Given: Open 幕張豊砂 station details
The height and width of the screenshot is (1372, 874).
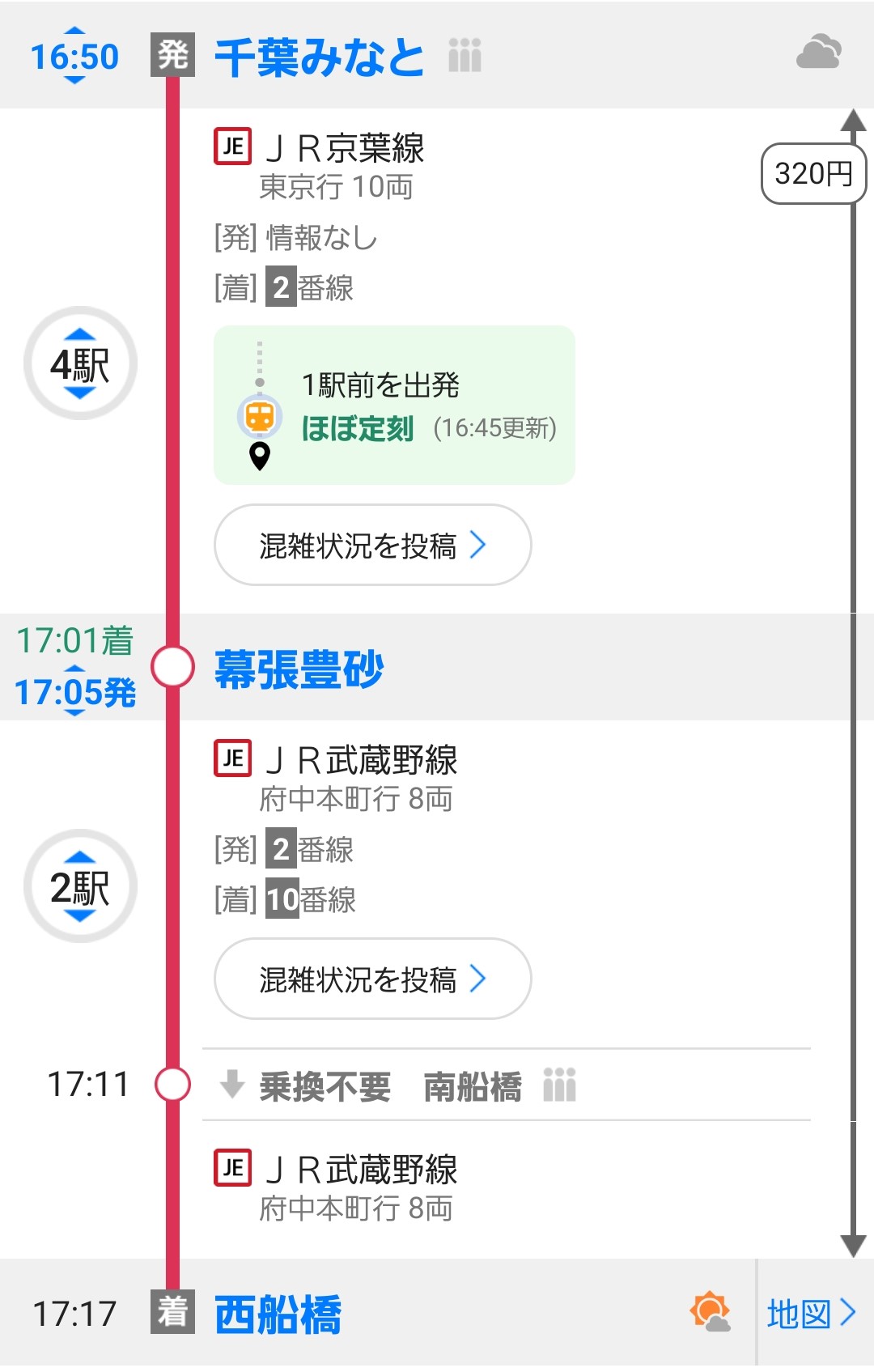Looking at the screenshot, I should (299, 669).
